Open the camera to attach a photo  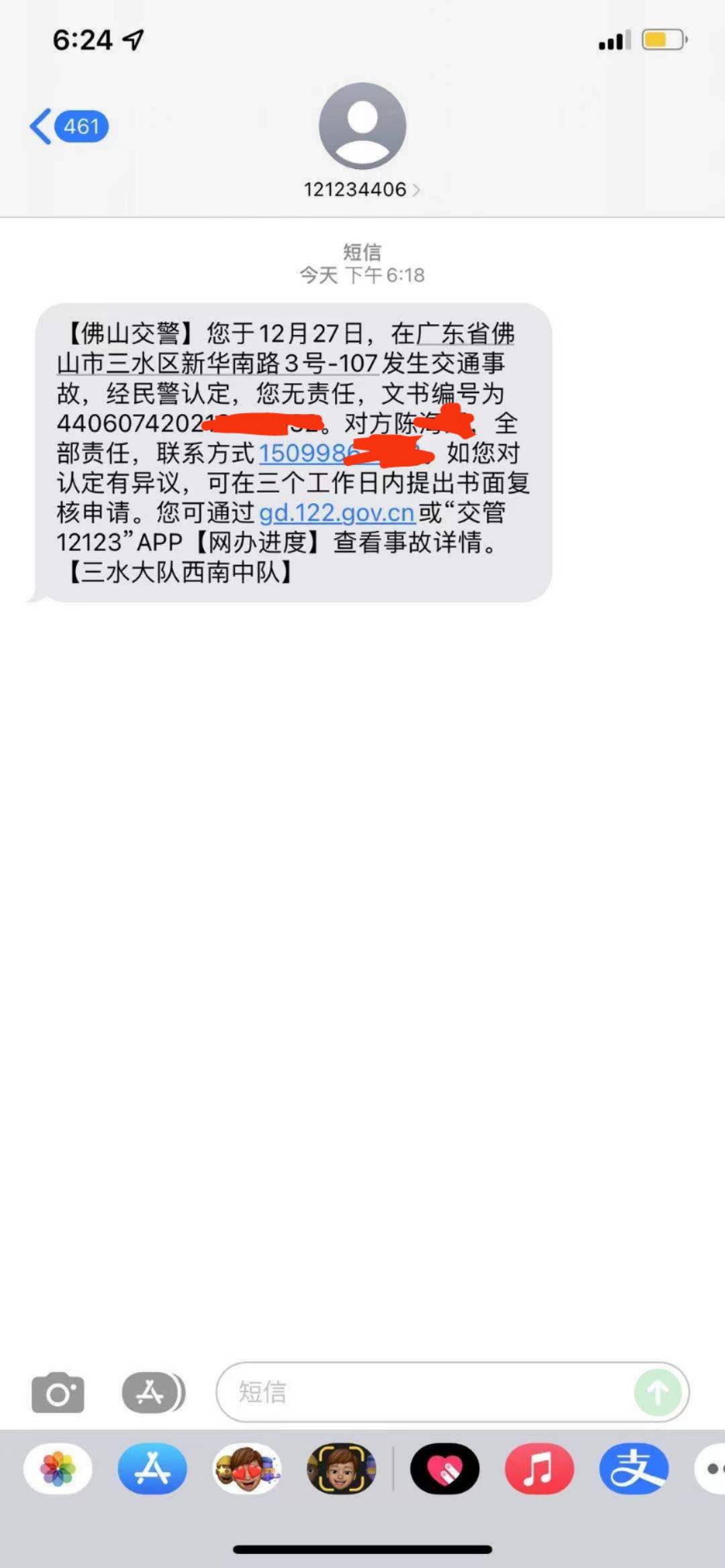tap(58, 1394)
